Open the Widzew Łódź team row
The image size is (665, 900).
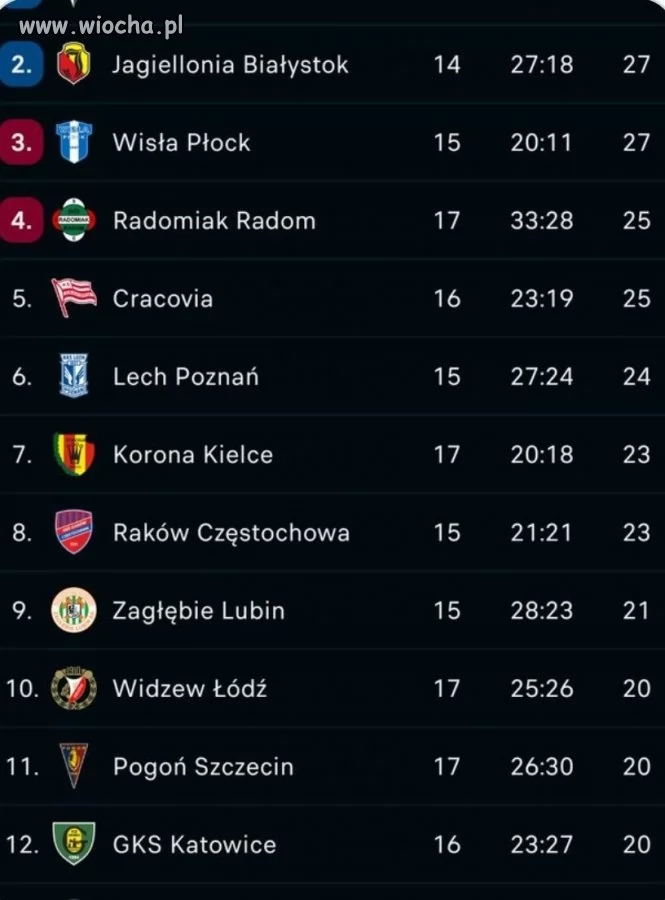(x=189, y=689)
